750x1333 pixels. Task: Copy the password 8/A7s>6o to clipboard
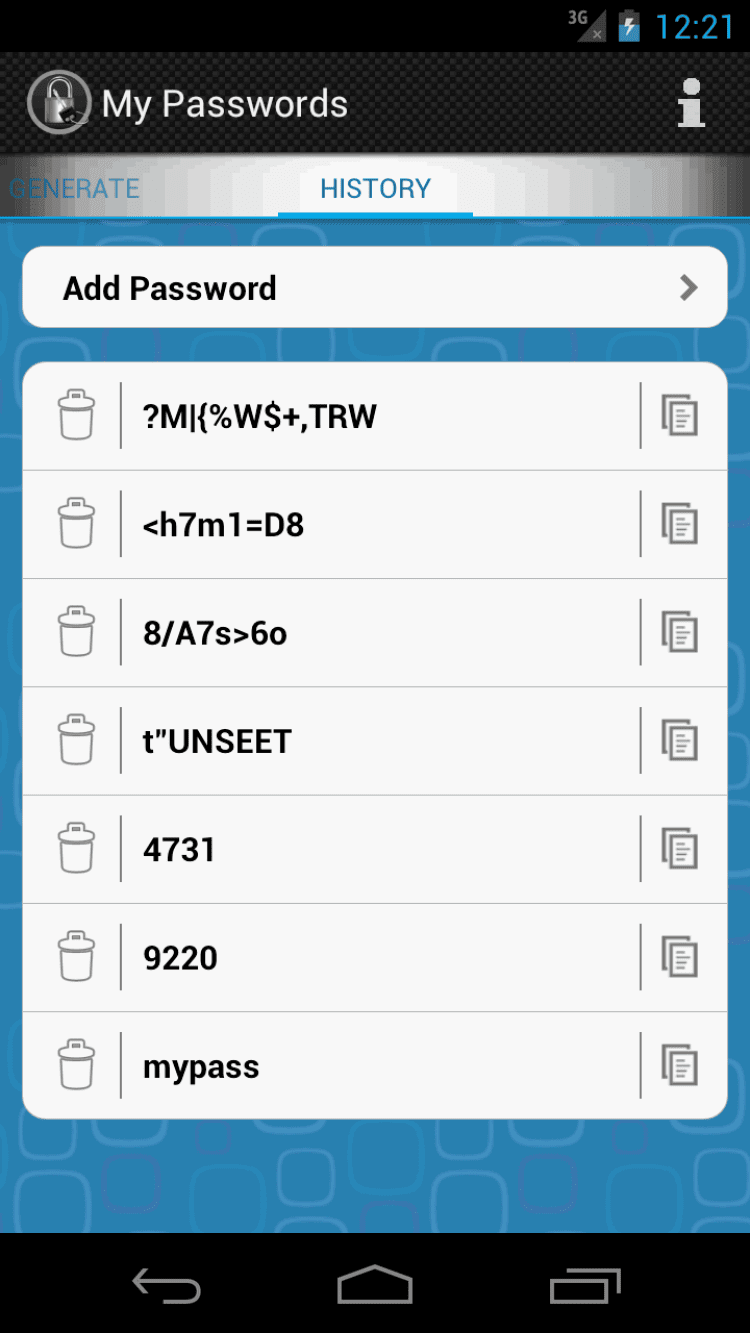680,633
